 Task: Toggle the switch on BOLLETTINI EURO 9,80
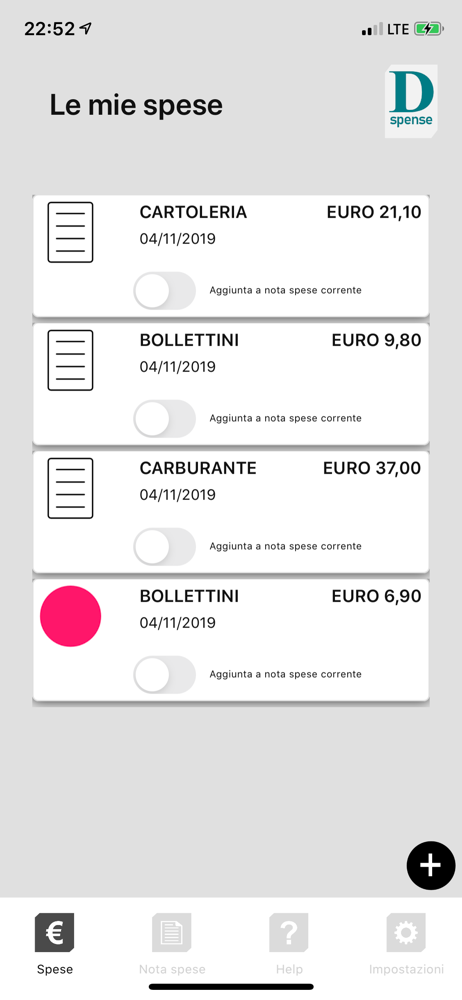coord(164,419)
